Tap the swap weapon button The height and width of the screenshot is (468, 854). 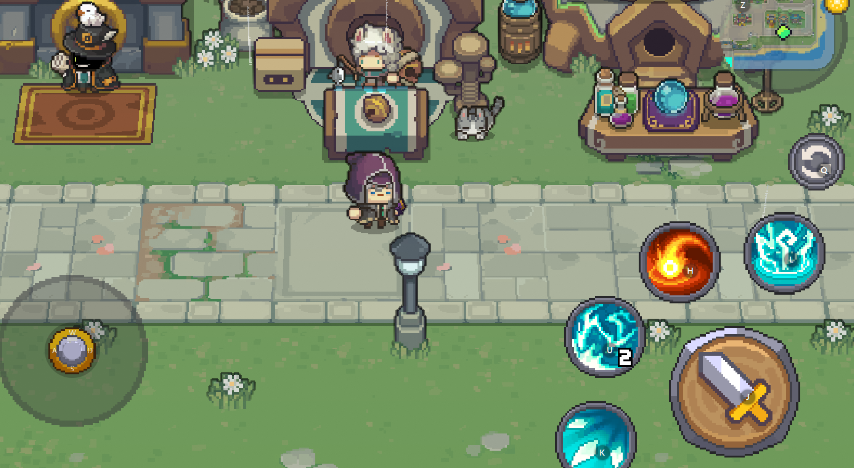tap(816, 162)
